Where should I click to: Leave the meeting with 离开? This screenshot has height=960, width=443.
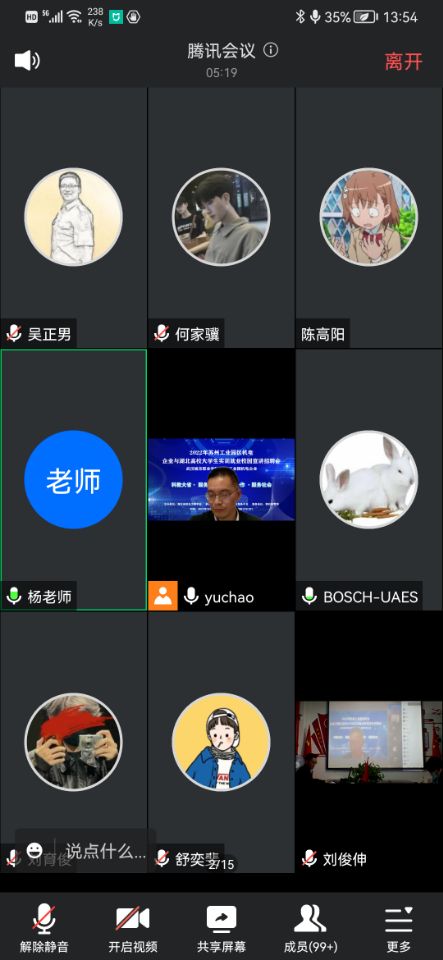tap(403, 61)
